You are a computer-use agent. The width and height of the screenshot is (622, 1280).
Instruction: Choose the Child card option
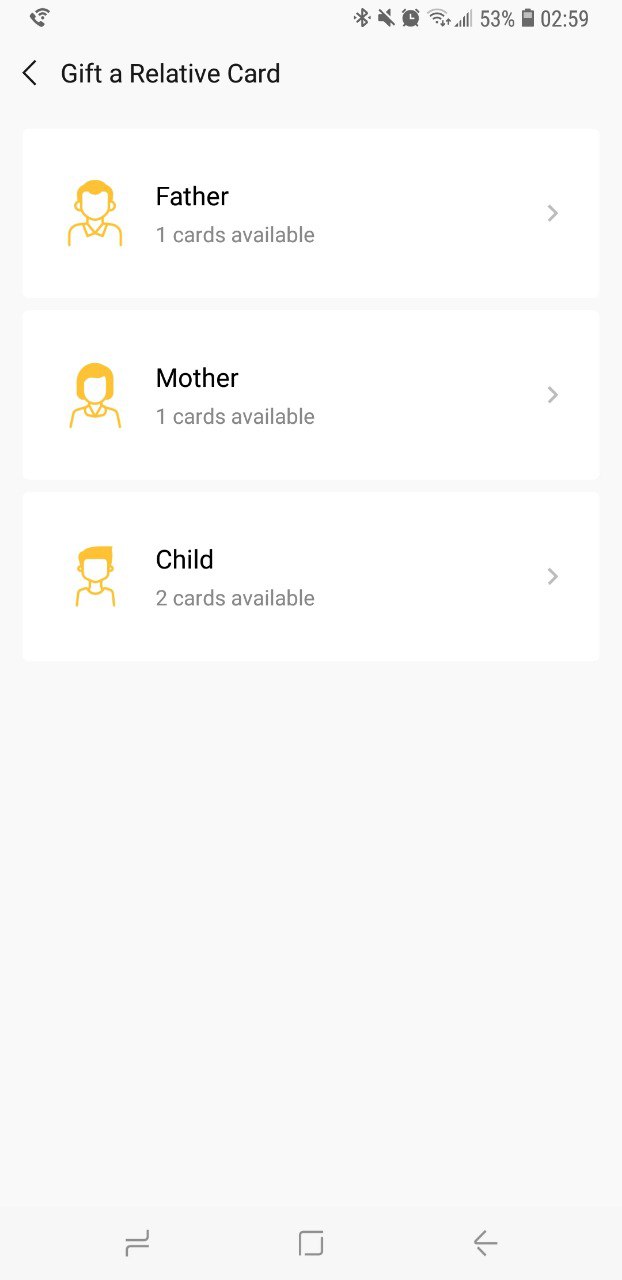[310, 576]
